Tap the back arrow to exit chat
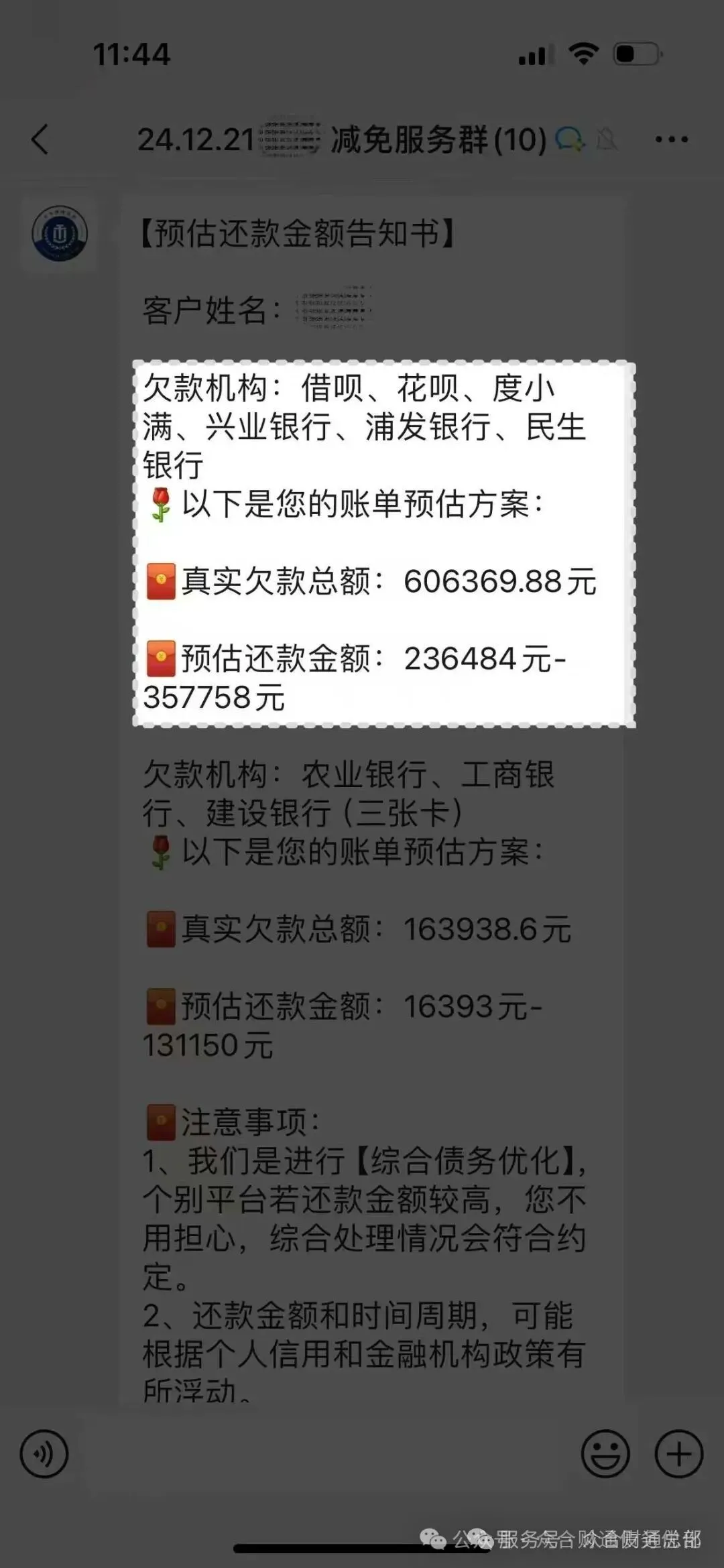The image size is (724, 1568). pos(38,139)
